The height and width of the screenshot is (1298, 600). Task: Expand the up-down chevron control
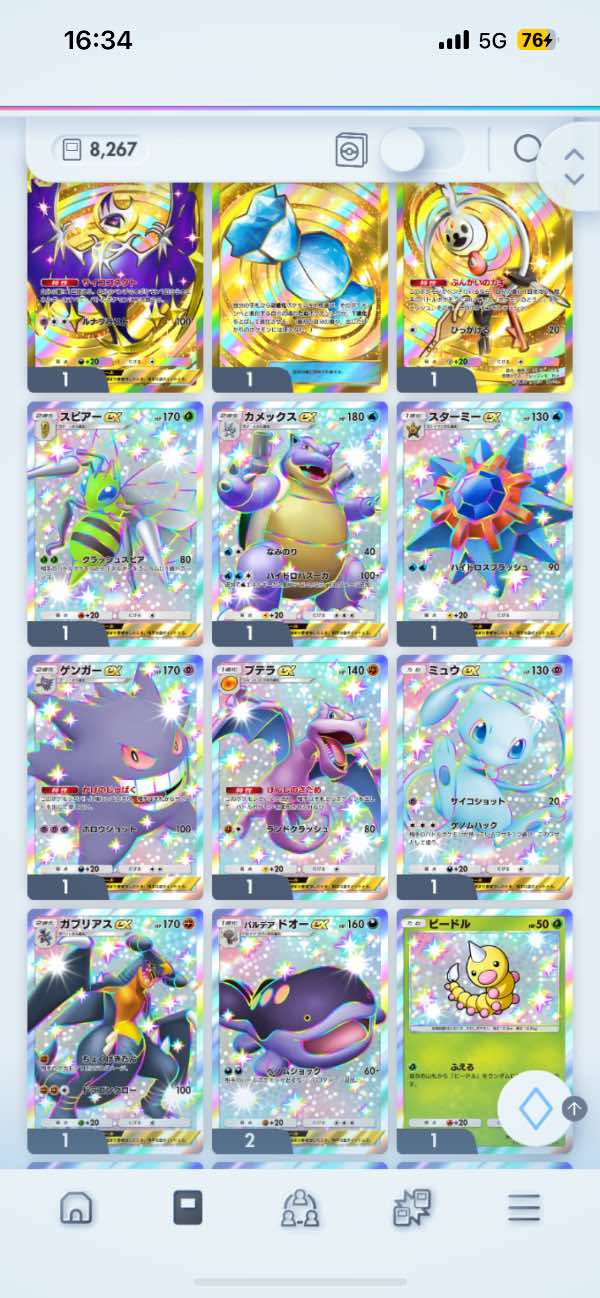click(573, 166)
